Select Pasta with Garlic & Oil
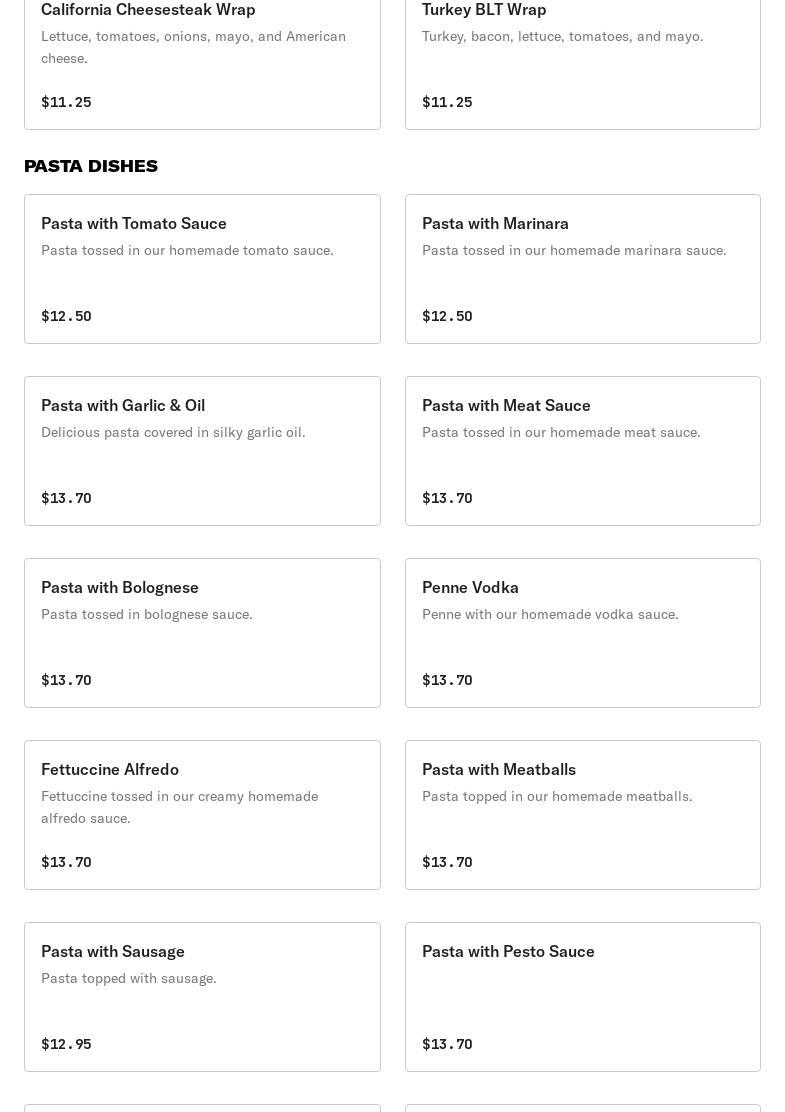The height and width of the screenshot is (1112, 785). tap(202, 450)
